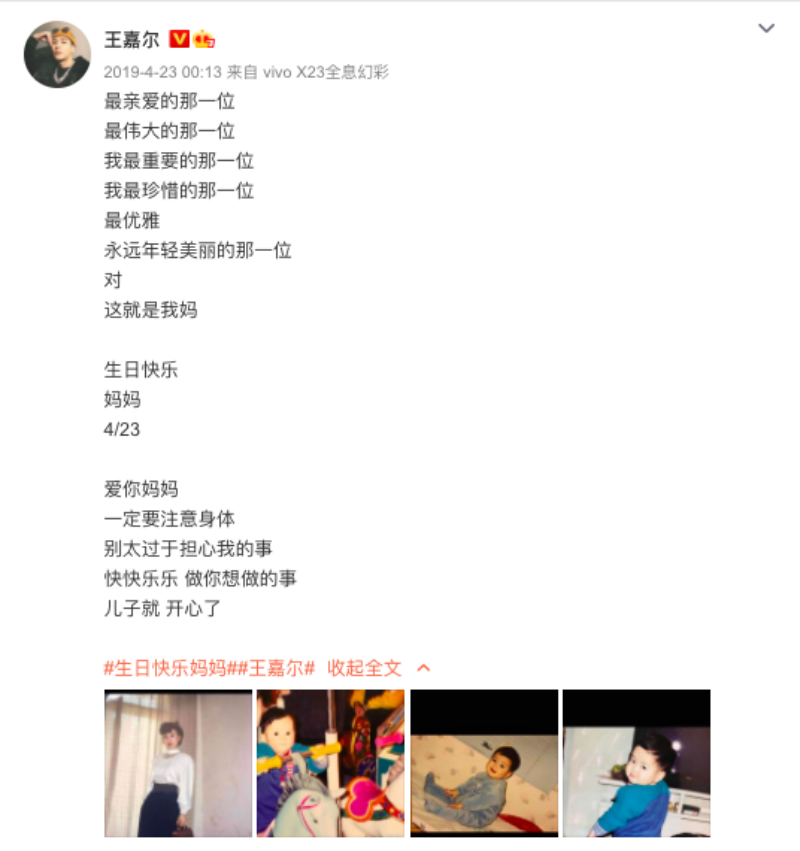View the photo of baby lying on bed
Image resolution: width=800 pixels, height=851 pixels.
(484, 763)
